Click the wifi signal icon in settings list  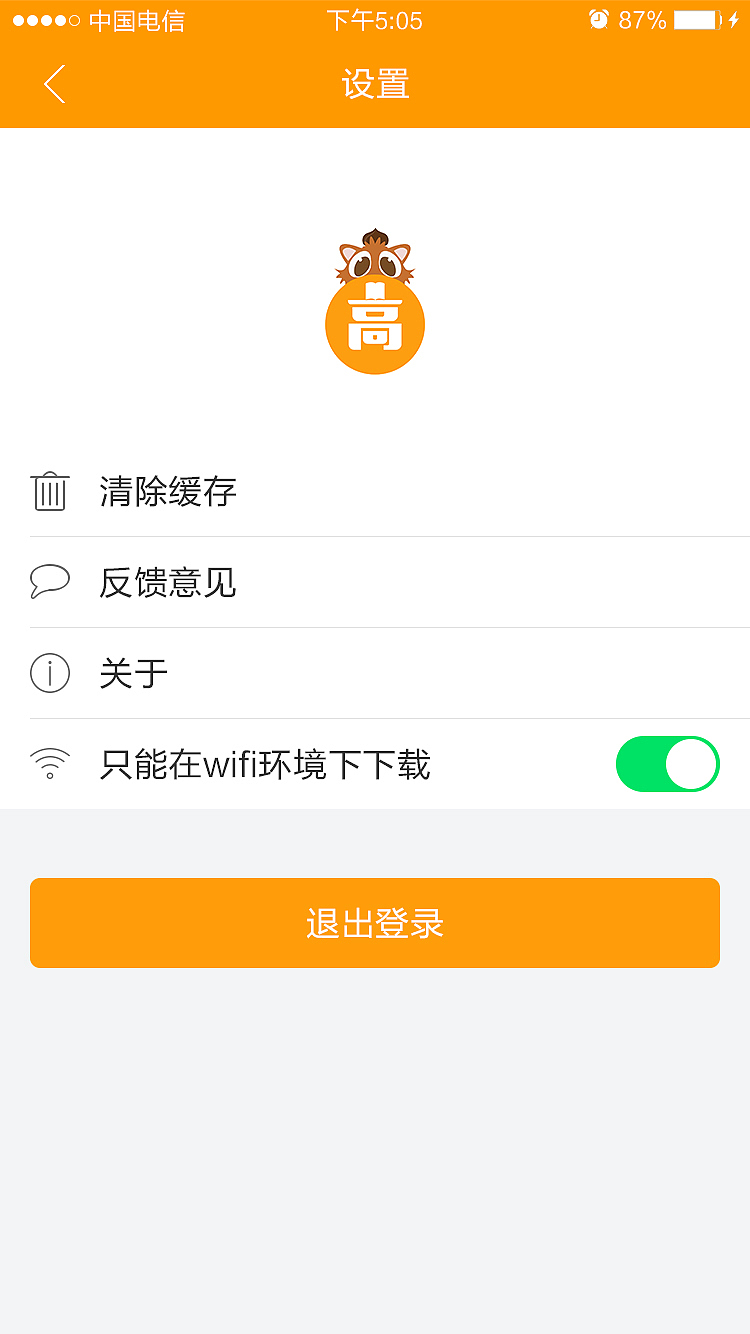(x=51, y=762)
